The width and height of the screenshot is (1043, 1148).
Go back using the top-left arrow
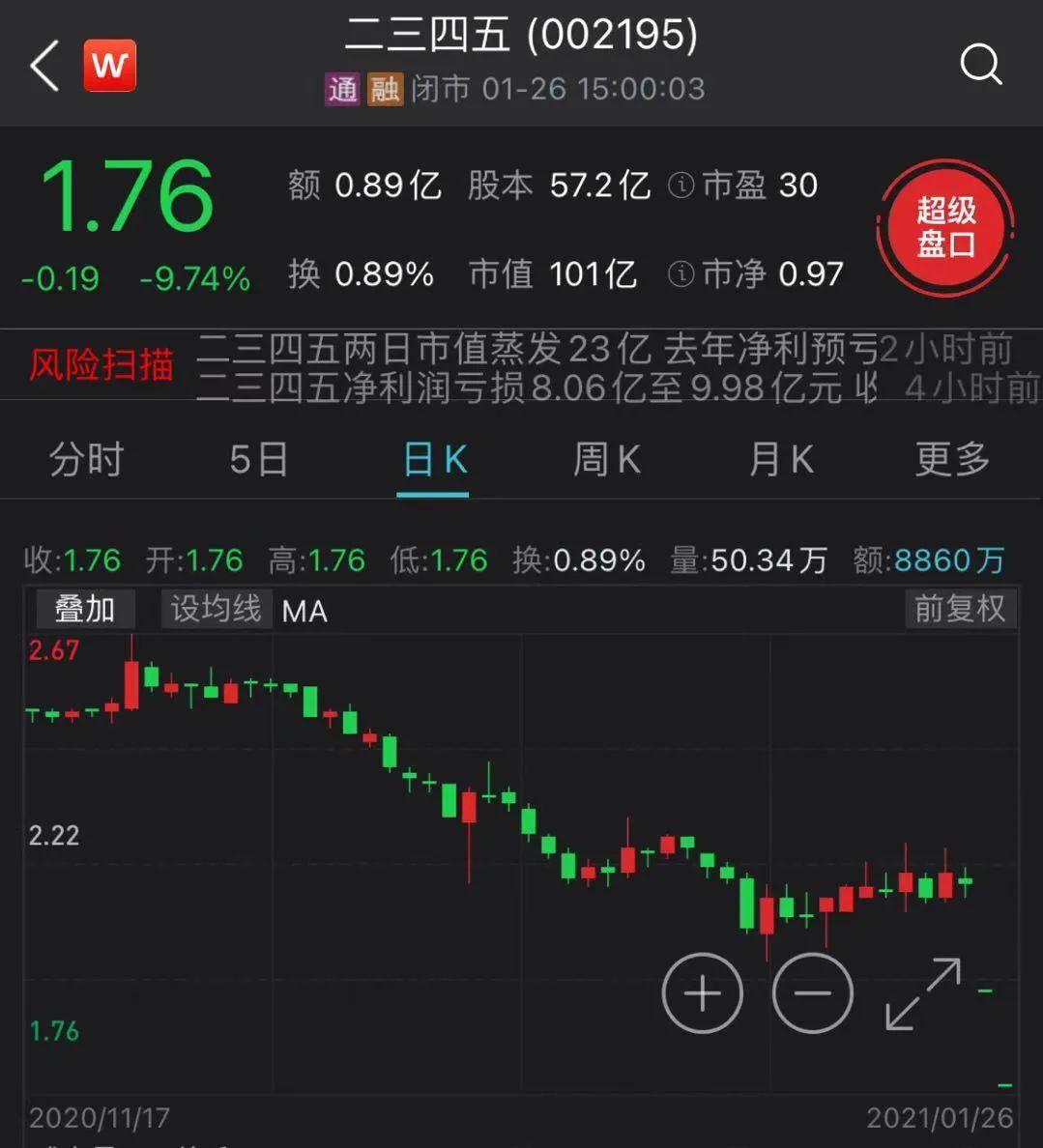44,66
